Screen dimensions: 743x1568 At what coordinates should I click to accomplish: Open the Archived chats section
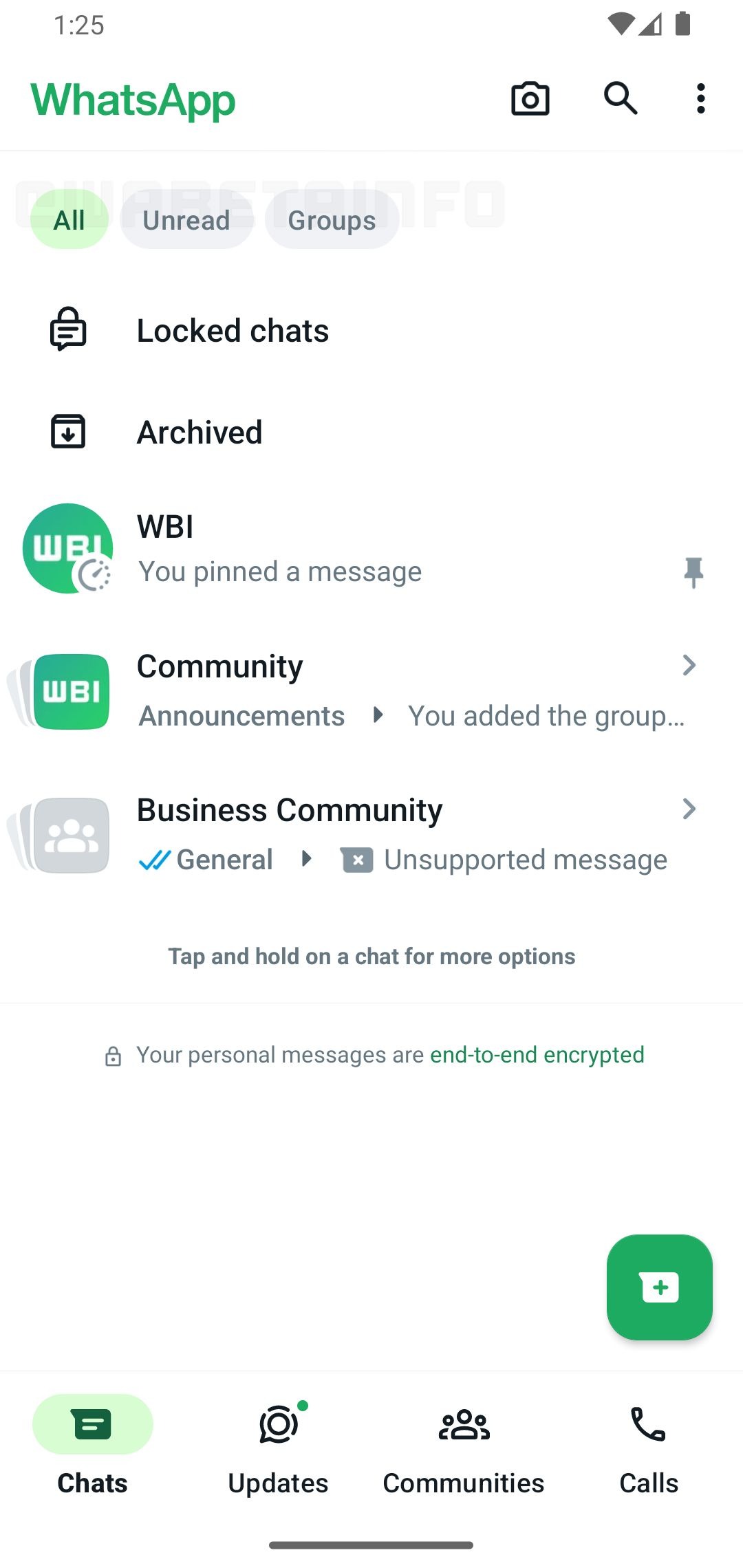pyautogui.click(x=200, y=432)
